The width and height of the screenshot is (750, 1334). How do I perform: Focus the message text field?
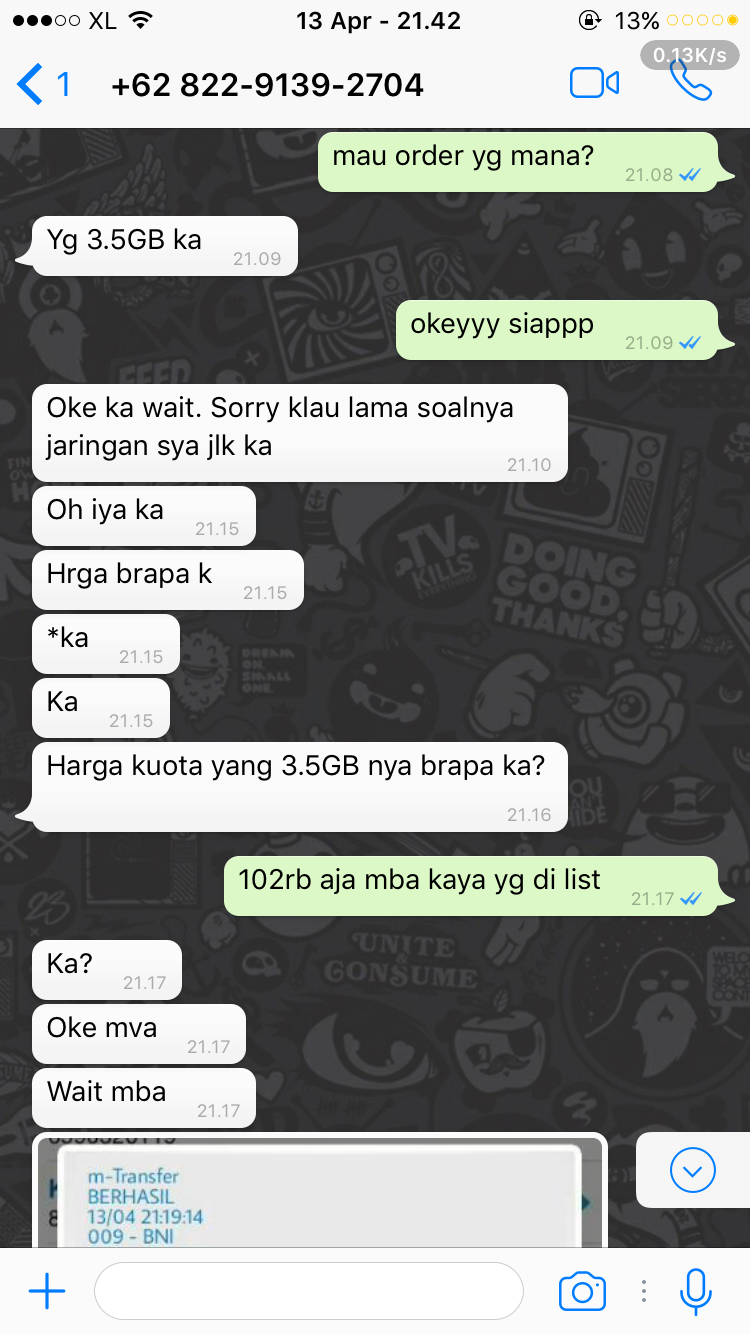click(x=308, y=1291)
